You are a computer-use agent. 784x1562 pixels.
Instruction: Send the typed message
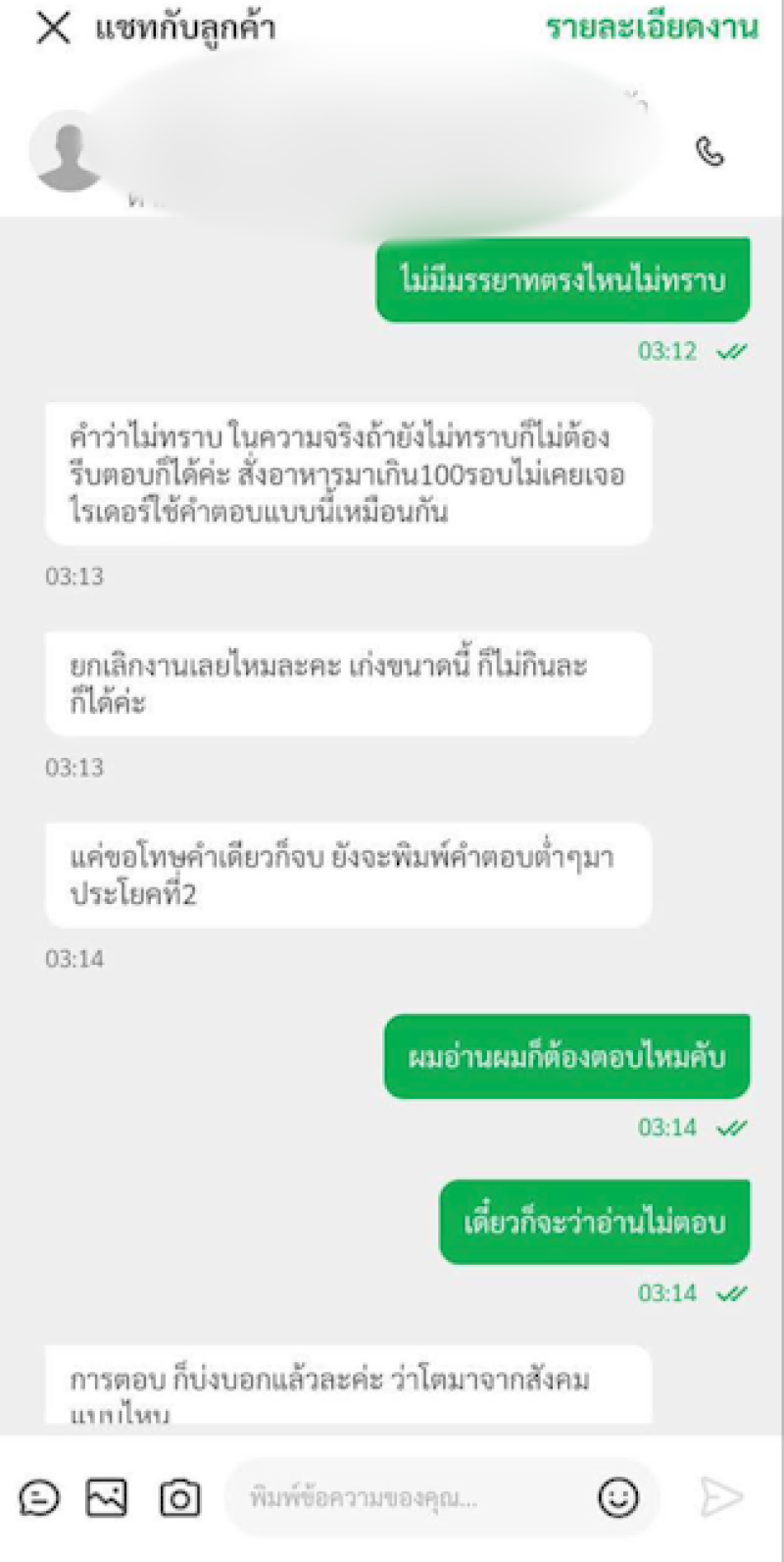coord(721,1497)
